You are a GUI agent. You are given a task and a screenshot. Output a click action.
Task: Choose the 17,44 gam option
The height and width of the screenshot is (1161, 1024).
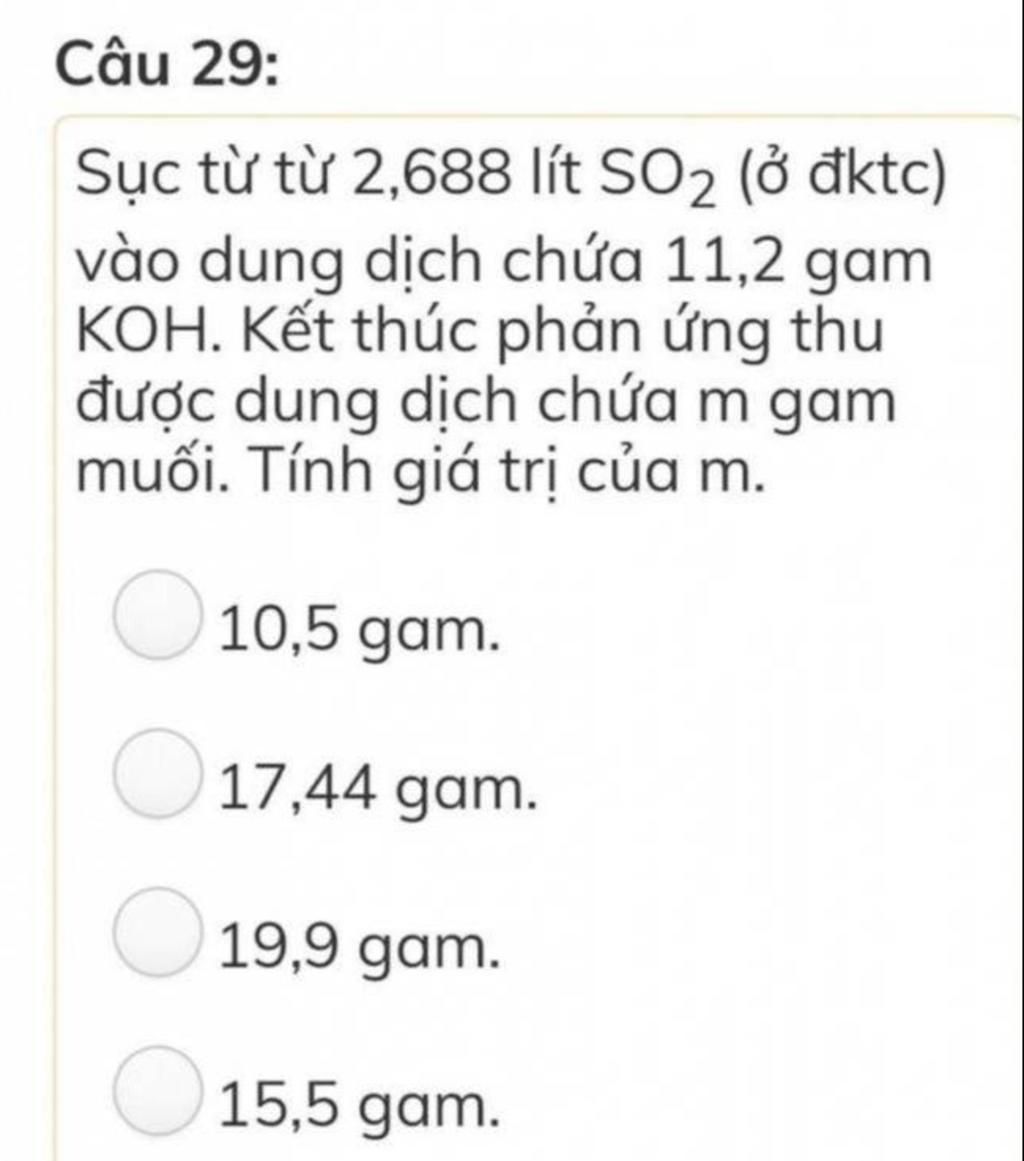click(155, 773)
